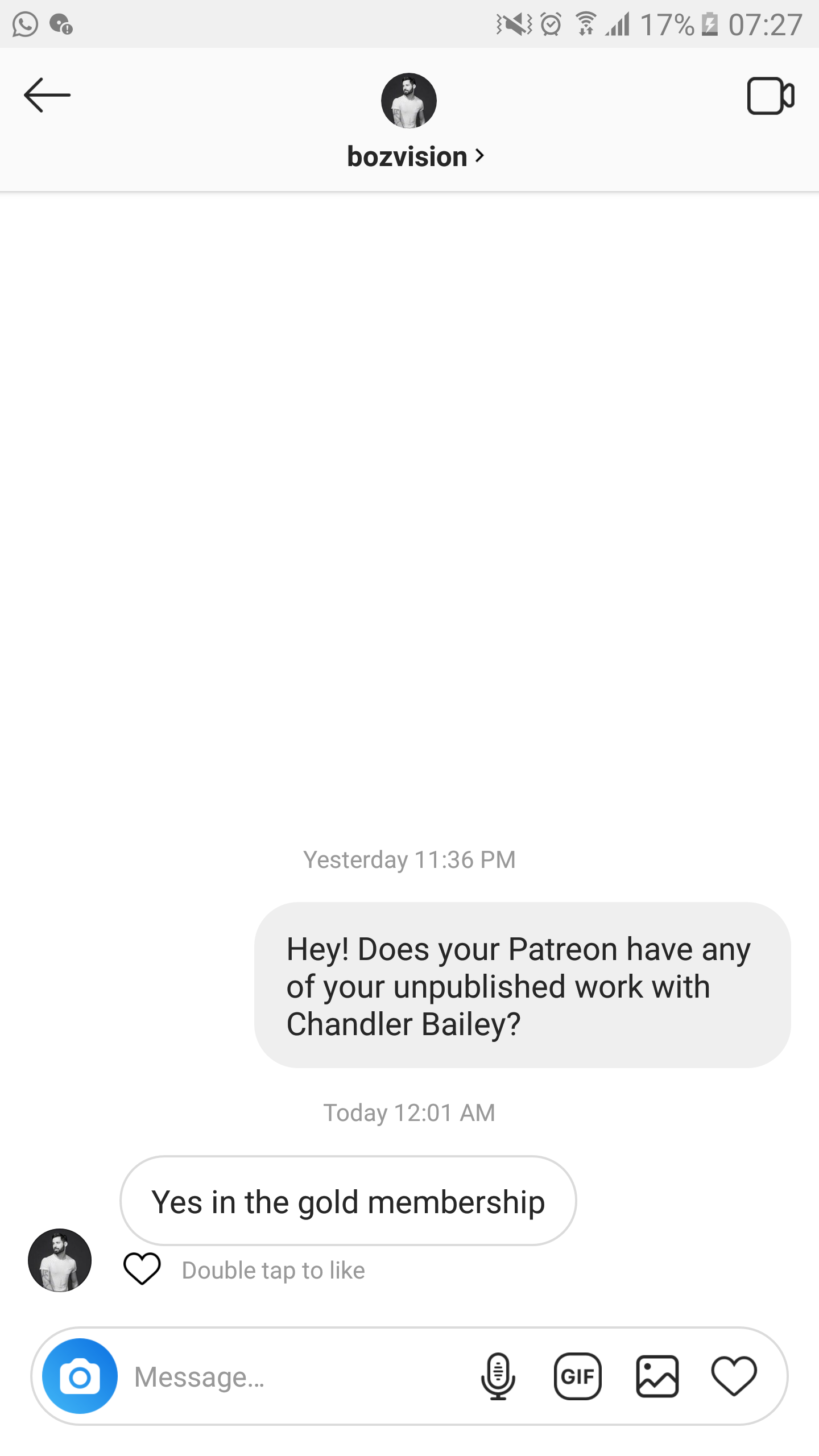Open bozvision profile details from header
Image resolution: width=819 pixels, height=1456 pixels.
click(x=415, y=156)
